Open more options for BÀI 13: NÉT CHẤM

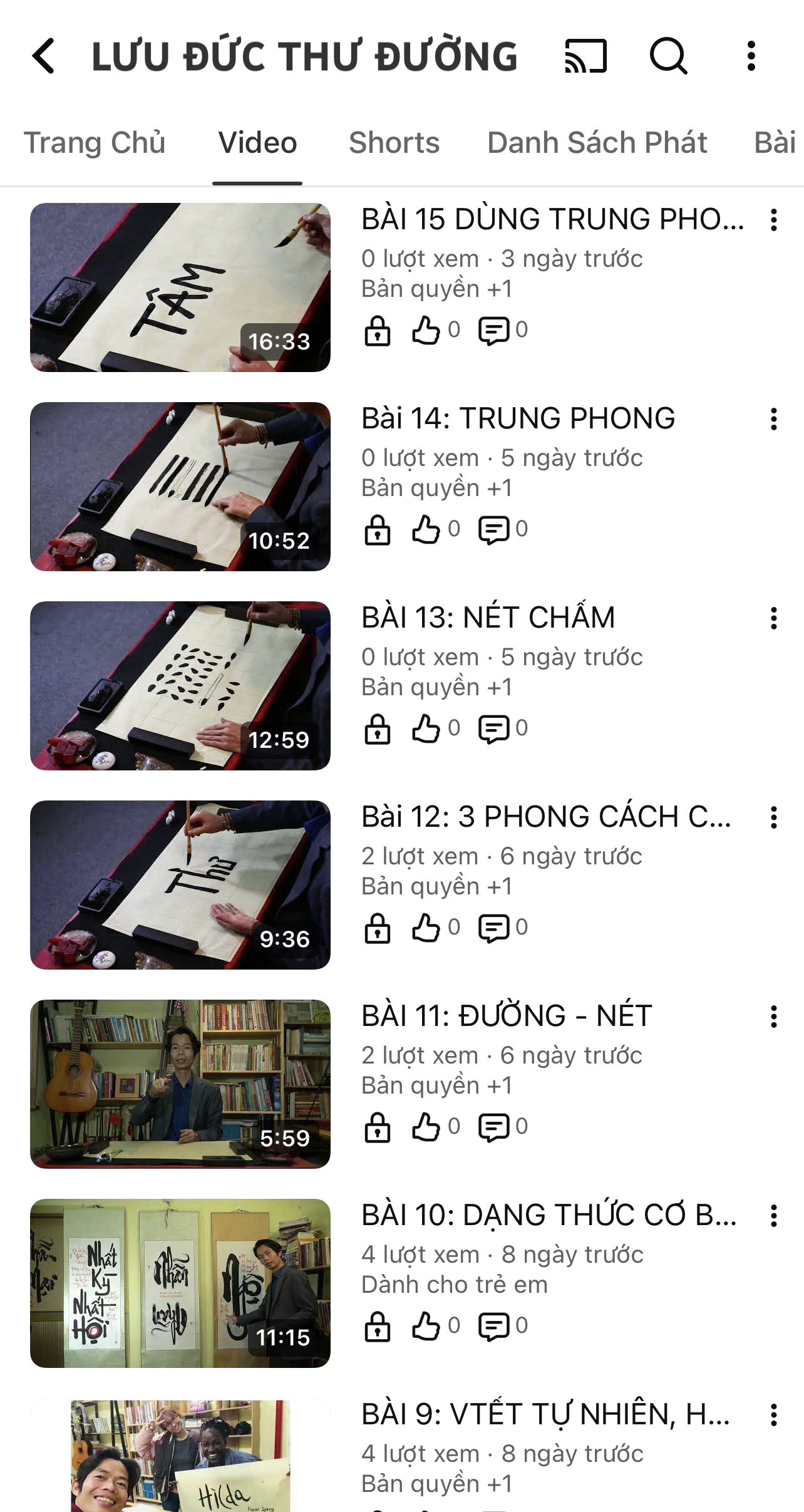coord(774,619)
